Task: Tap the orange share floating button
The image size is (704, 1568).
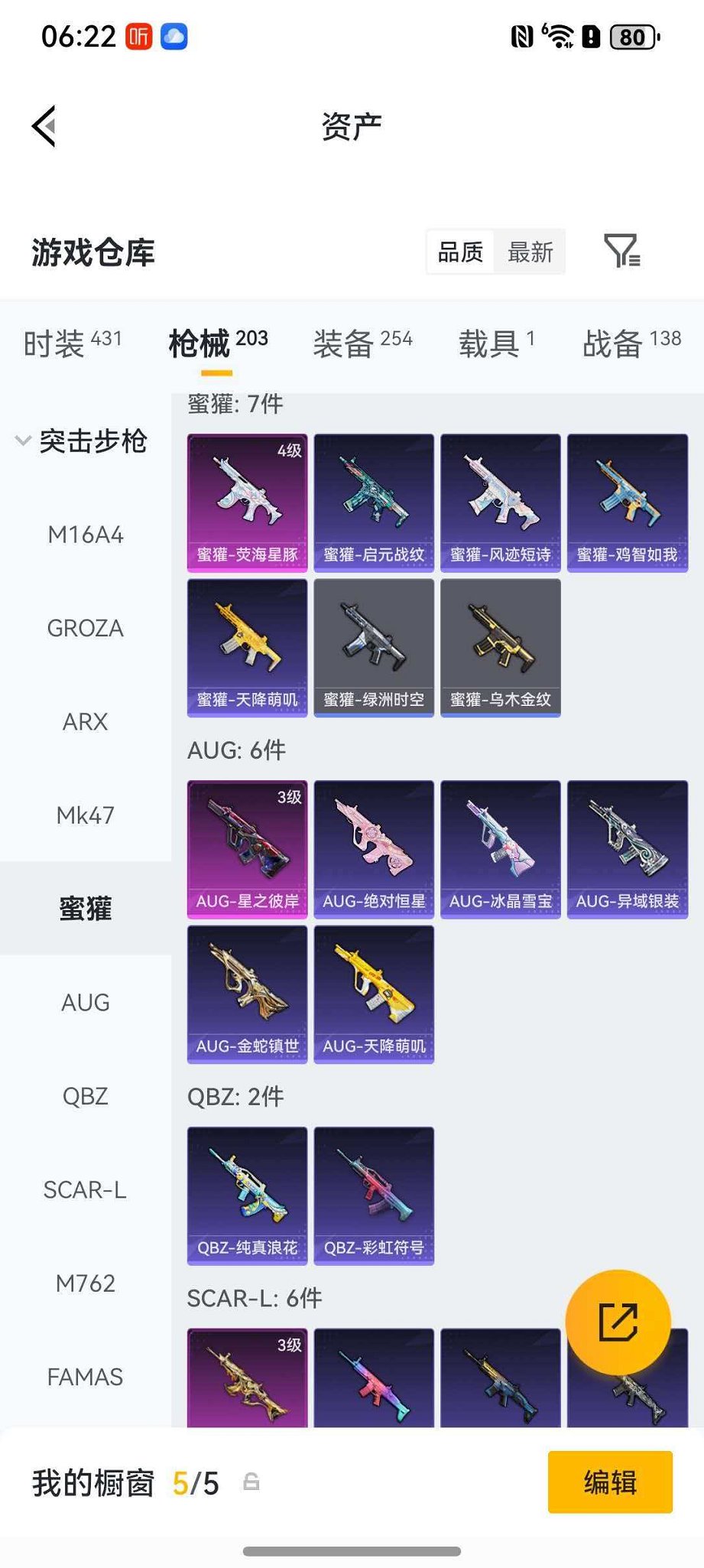Action: [618, 1322]
